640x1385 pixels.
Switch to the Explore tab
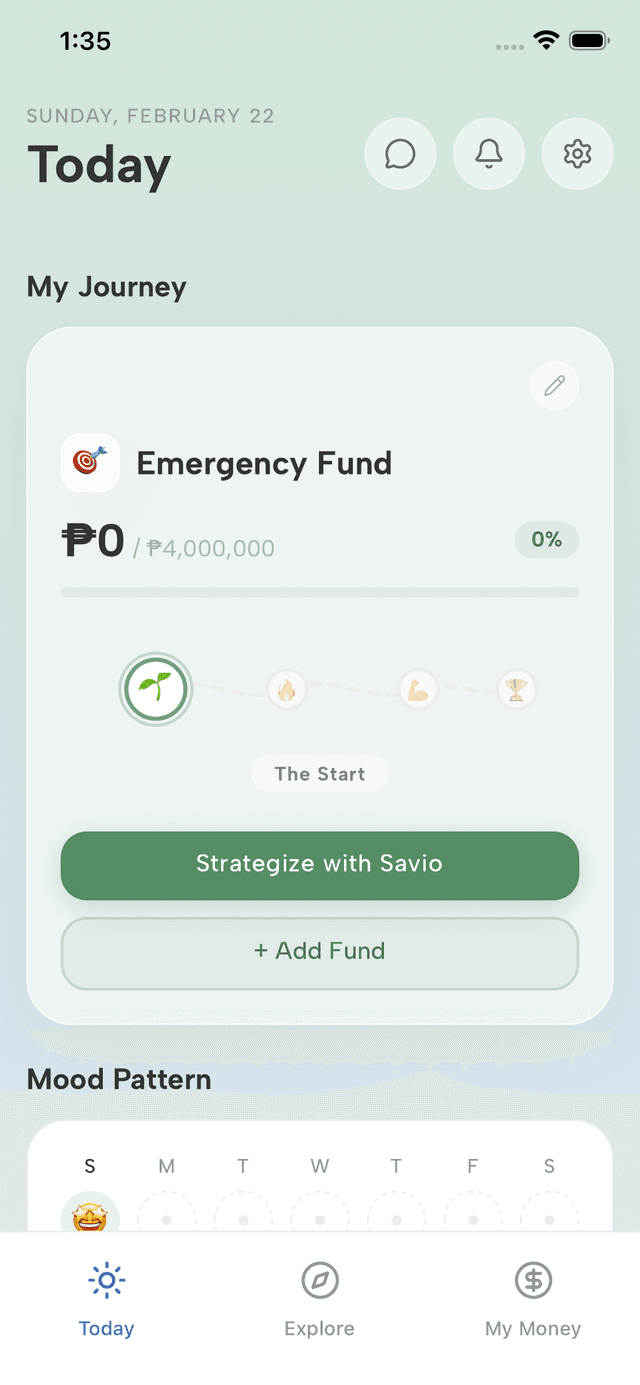point(320,1298)
